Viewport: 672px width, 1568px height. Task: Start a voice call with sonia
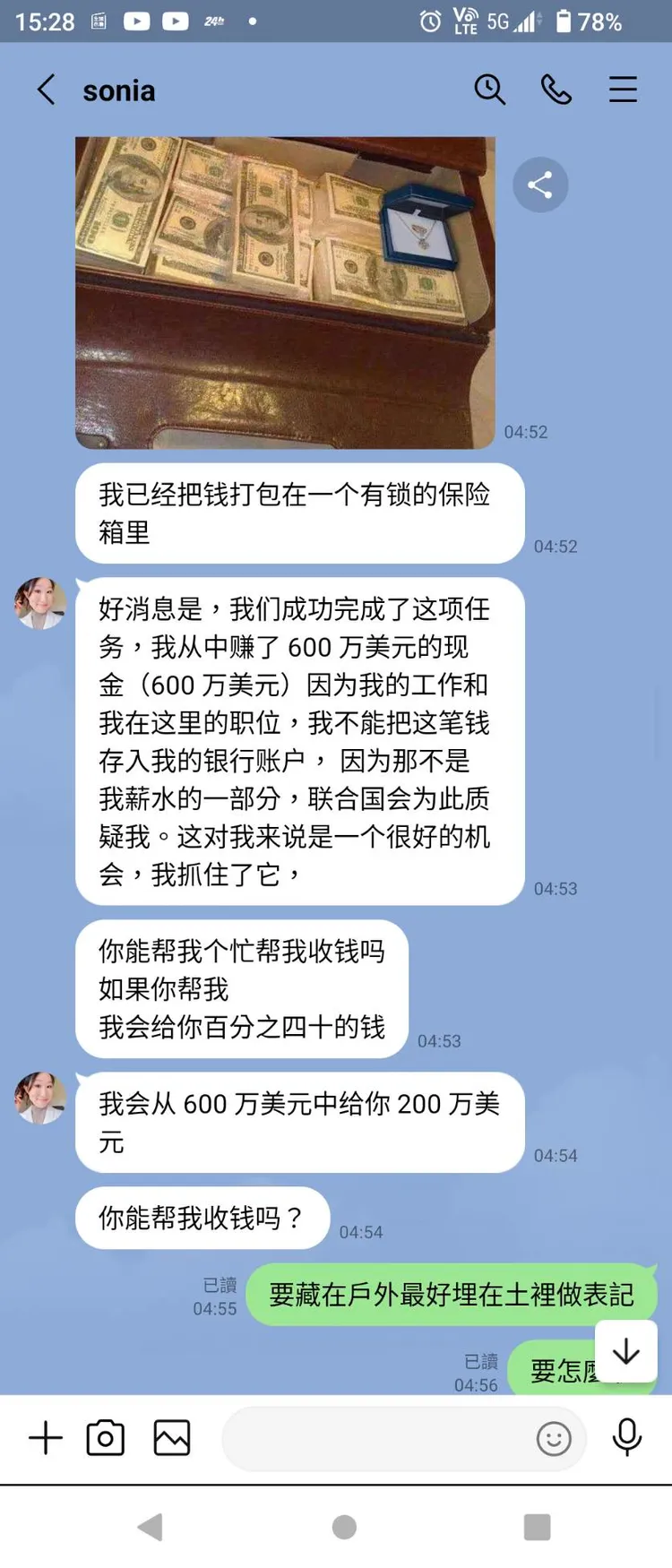point(556,90)
